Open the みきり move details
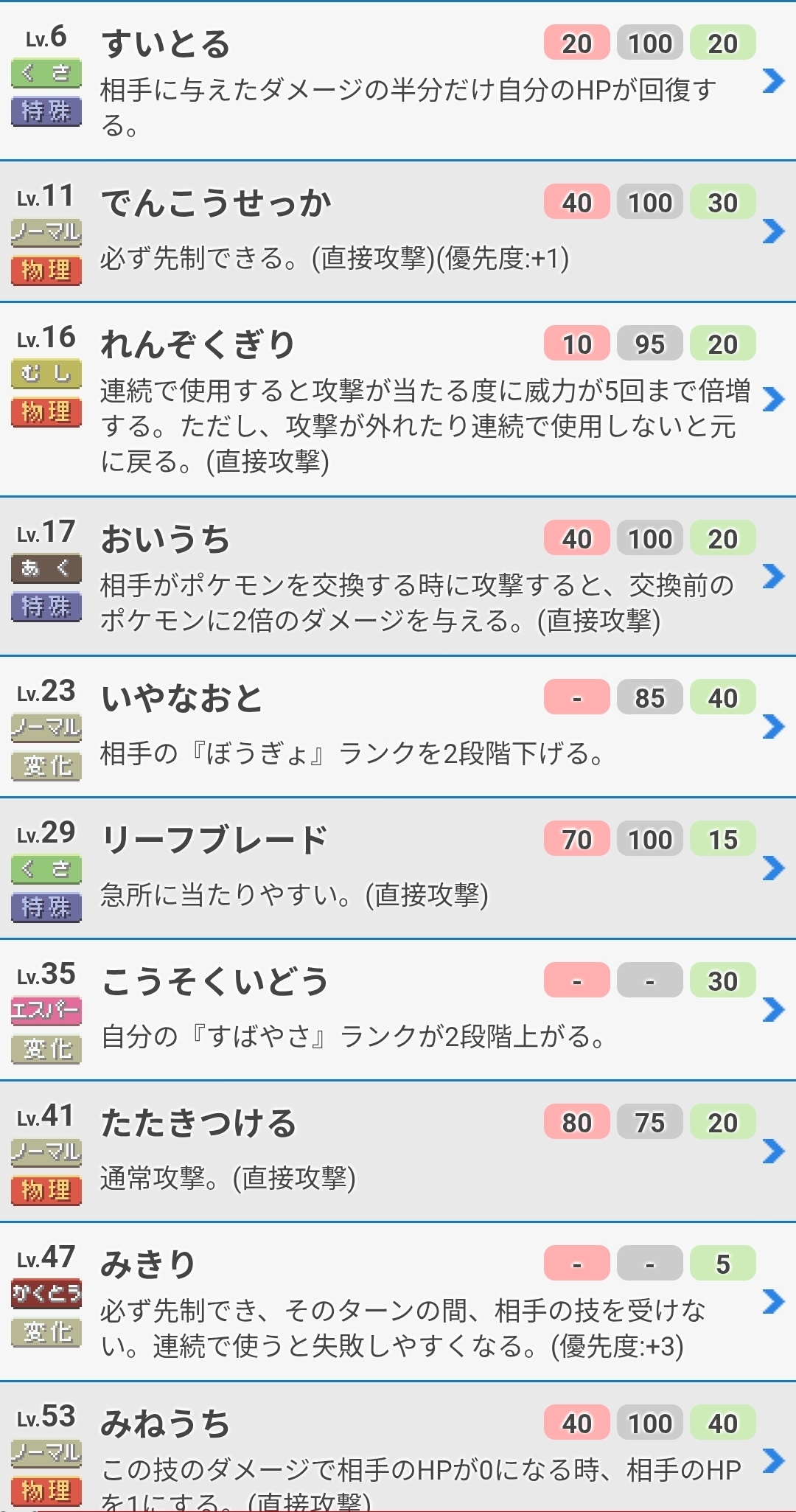This screenshot has height=1512, width=796. click(398, 1302)
